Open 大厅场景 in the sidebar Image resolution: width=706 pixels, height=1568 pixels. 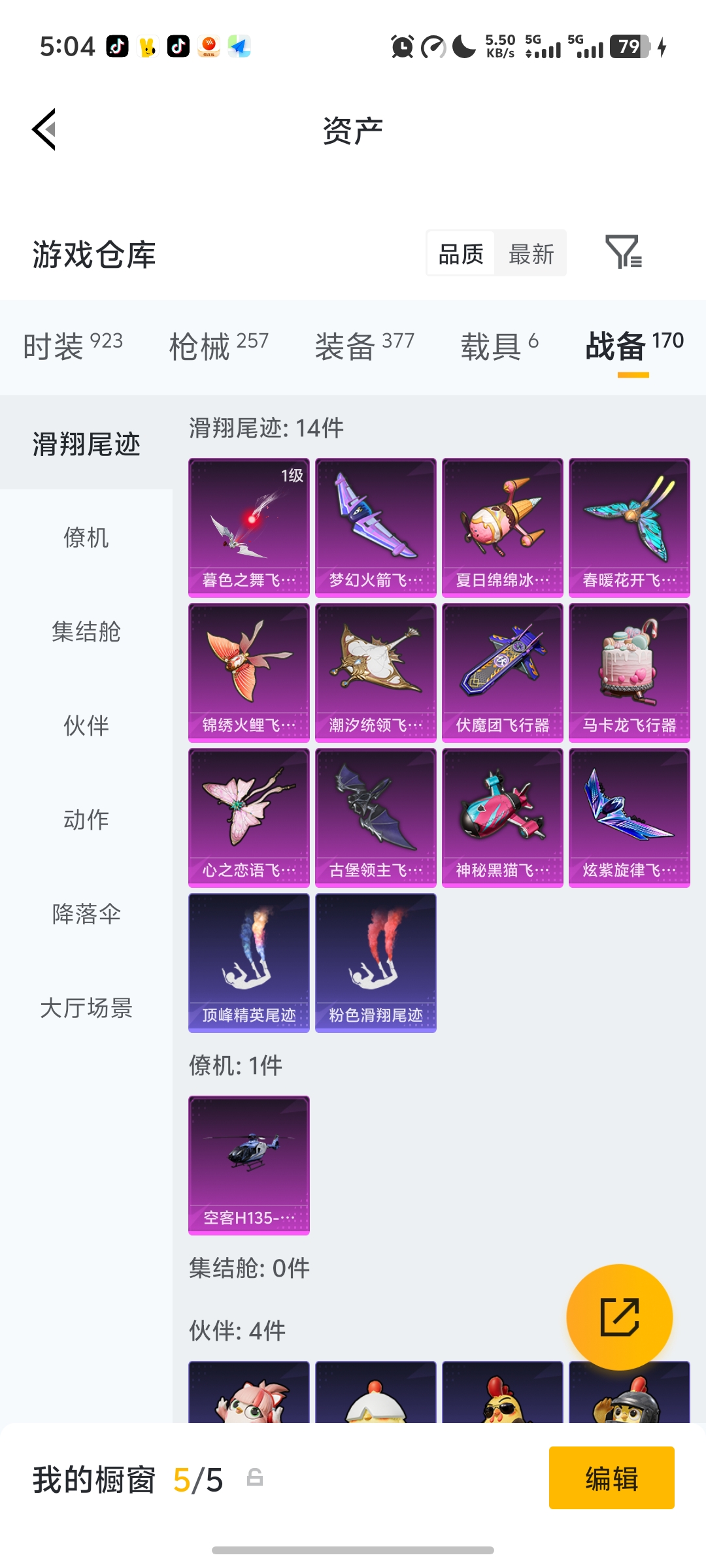coord(86,1008)
